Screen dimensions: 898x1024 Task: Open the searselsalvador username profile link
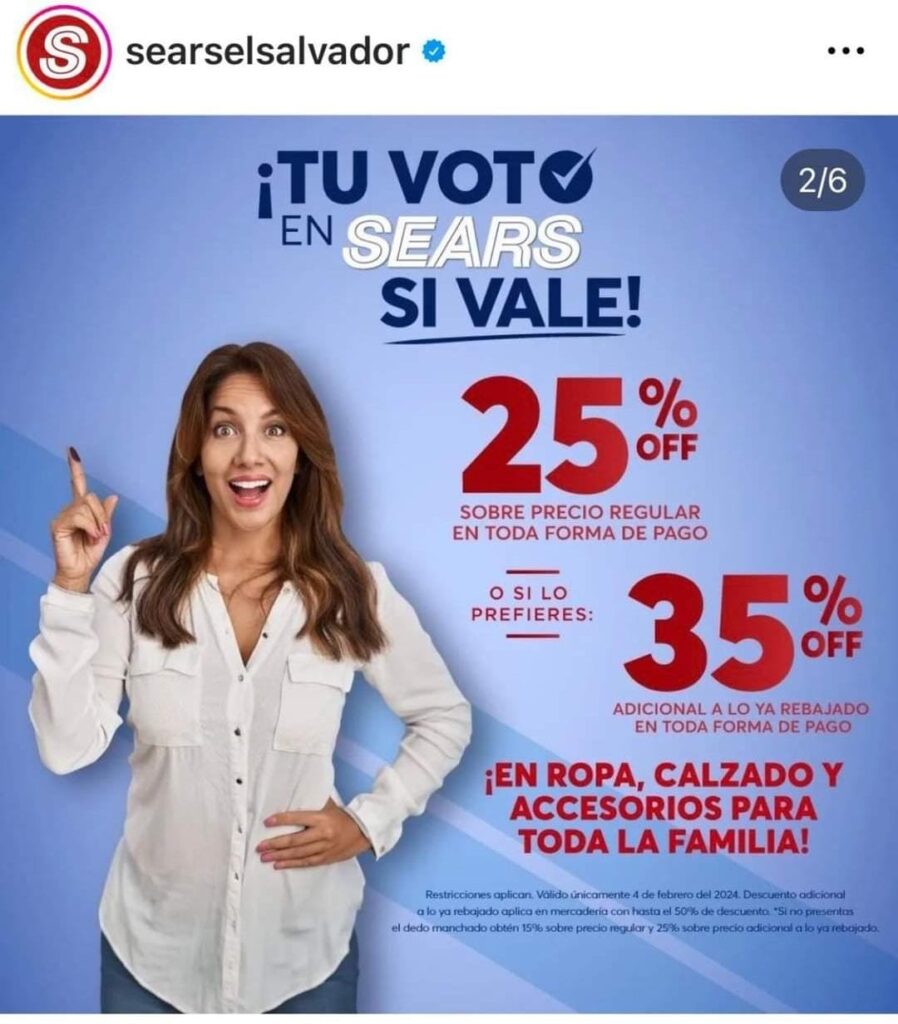[267, 52]
